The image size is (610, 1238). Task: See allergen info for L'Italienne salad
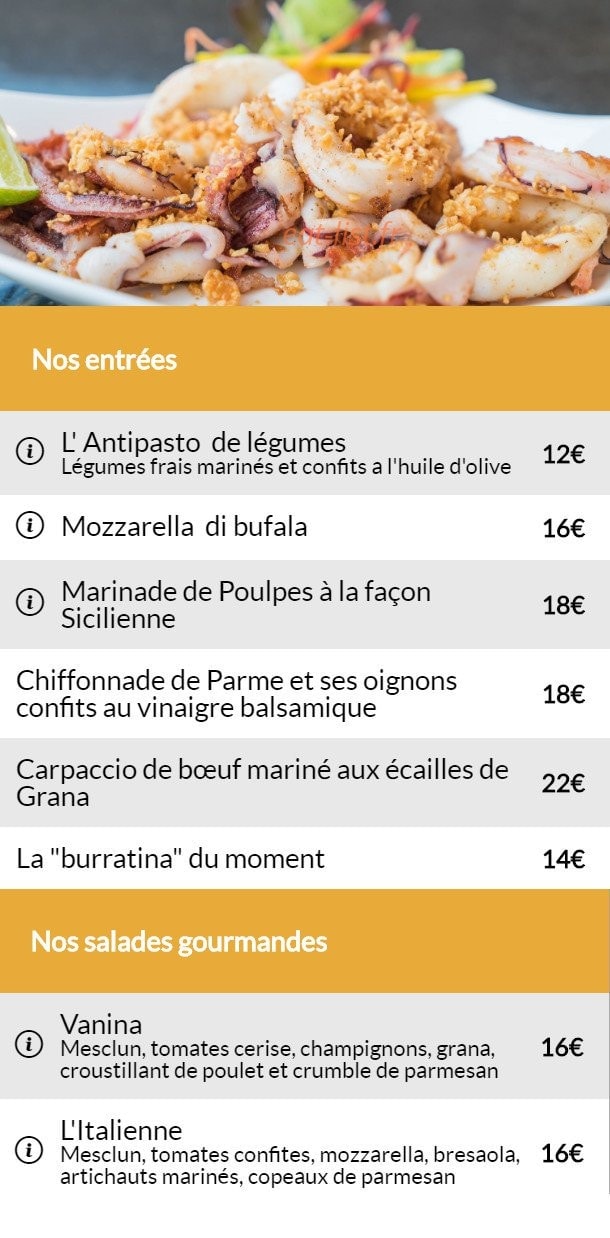coord(29,1151)
